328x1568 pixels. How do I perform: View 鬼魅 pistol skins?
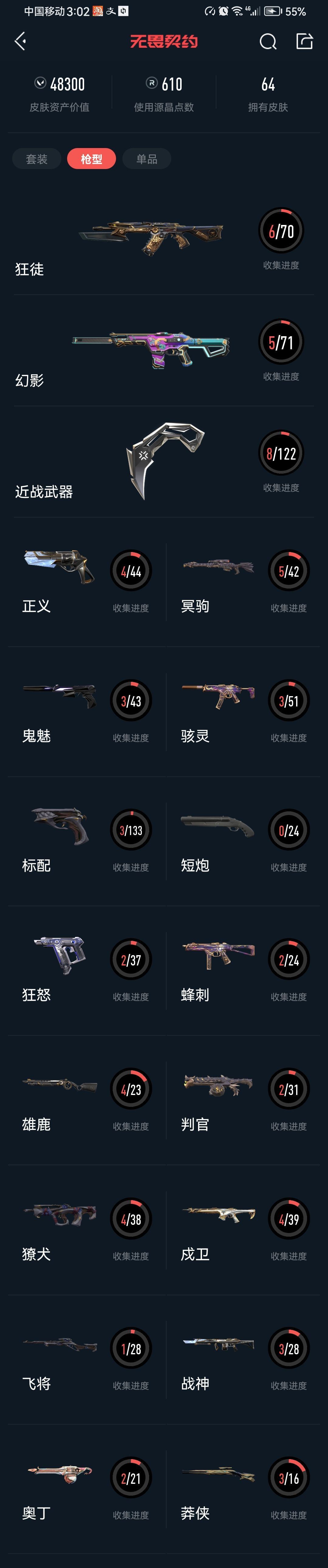(x=85, y=711)
